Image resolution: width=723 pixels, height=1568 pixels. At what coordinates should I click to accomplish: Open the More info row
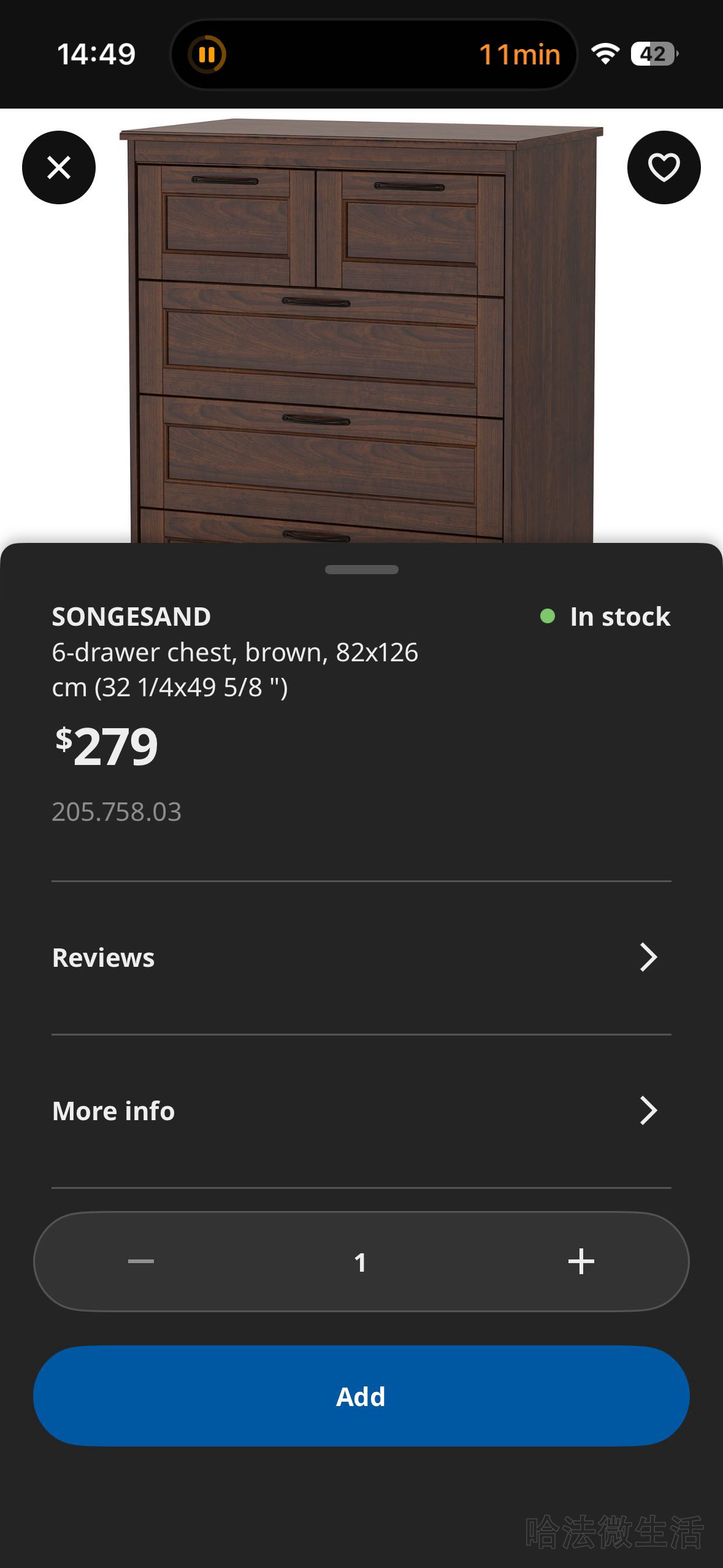click(361, 1111)
